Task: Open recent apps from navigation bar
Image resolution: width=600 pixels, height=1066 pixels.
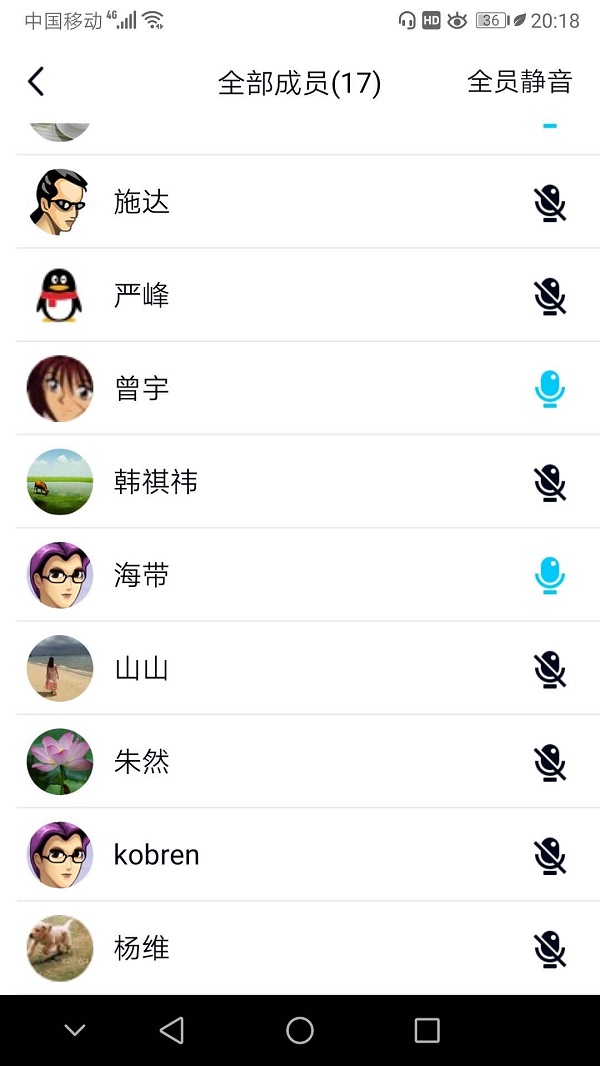Action: tap(427, 1030)
